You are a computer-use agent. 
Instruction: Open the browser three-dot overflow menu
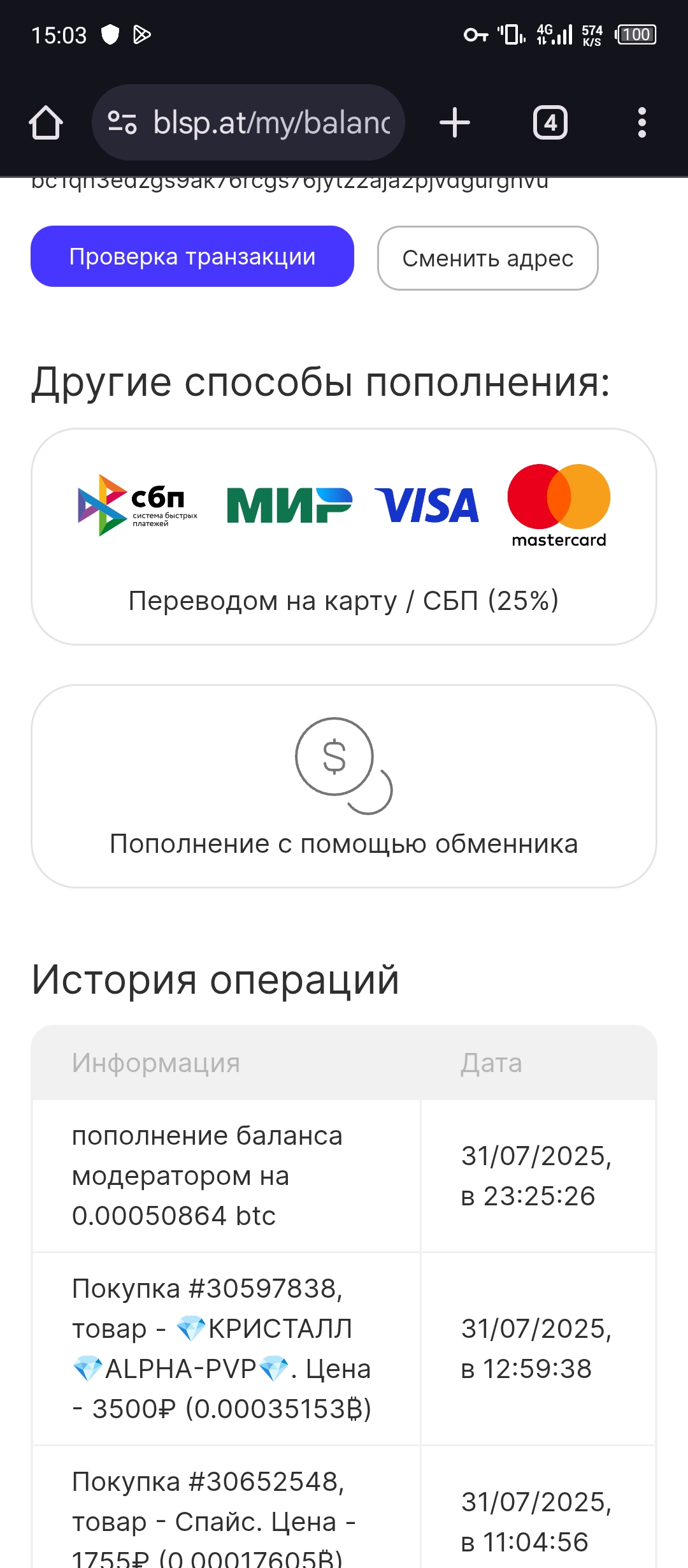coord(642,122)
